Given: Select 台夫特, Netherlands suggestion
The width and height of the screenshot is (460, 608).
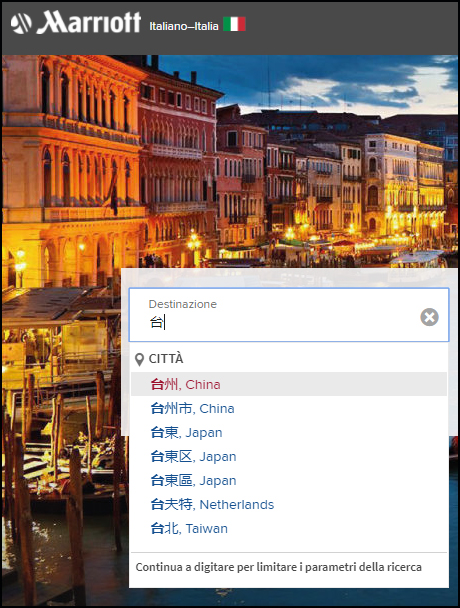Looking at the screenshot, I should click(x=289, y=504).
